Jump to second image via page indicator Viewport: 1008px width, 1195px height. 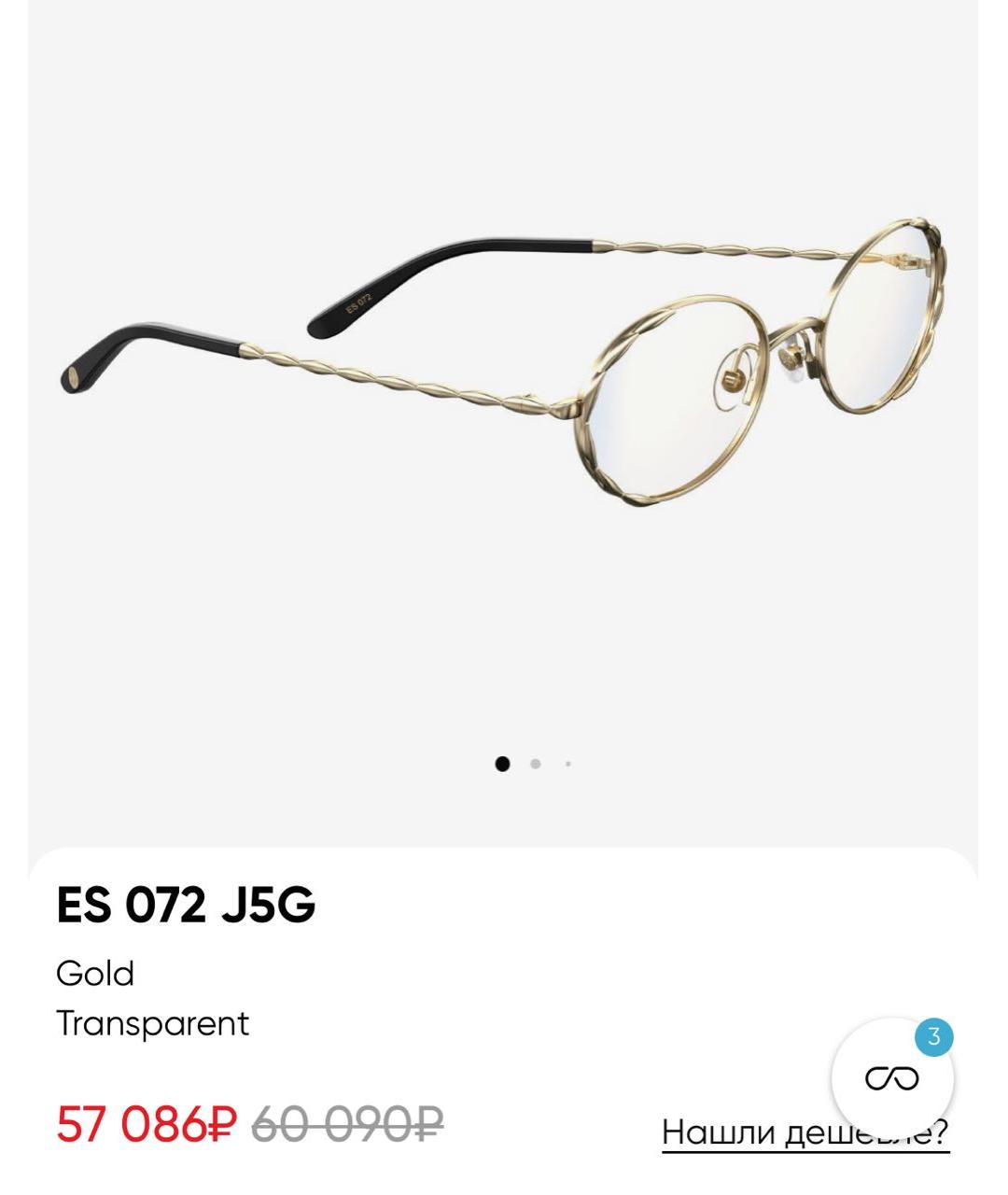[535, 764]
